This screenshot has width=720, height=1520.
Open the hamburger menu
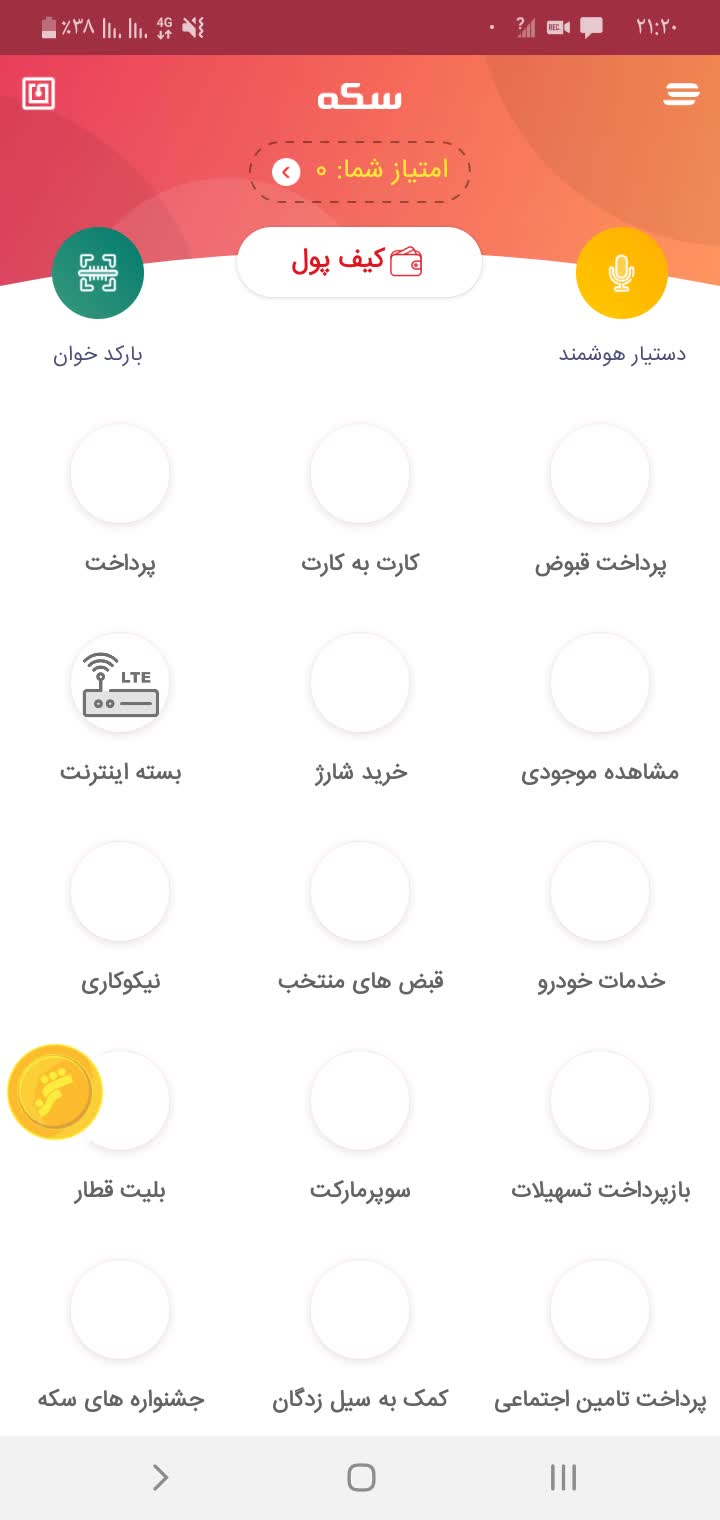681,94
